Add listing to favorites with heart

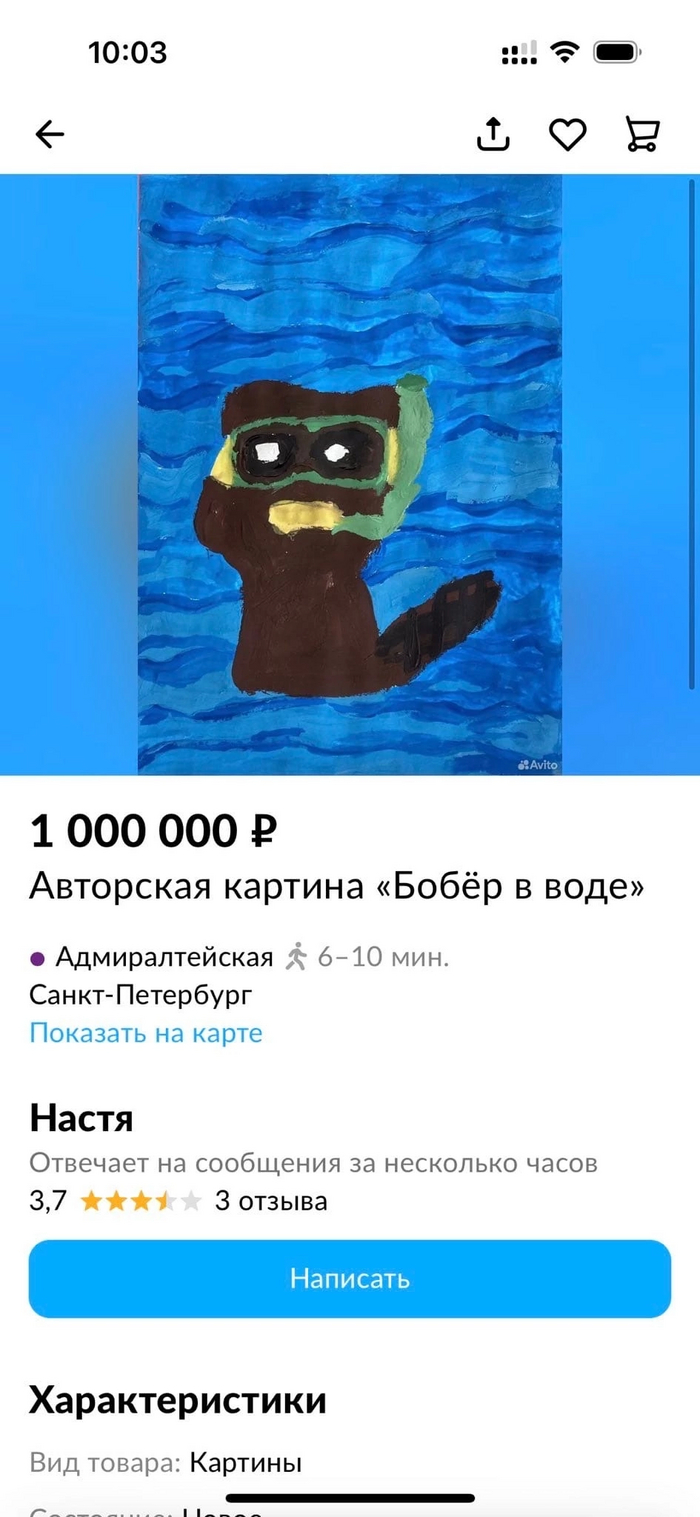(x=567, y=134)
